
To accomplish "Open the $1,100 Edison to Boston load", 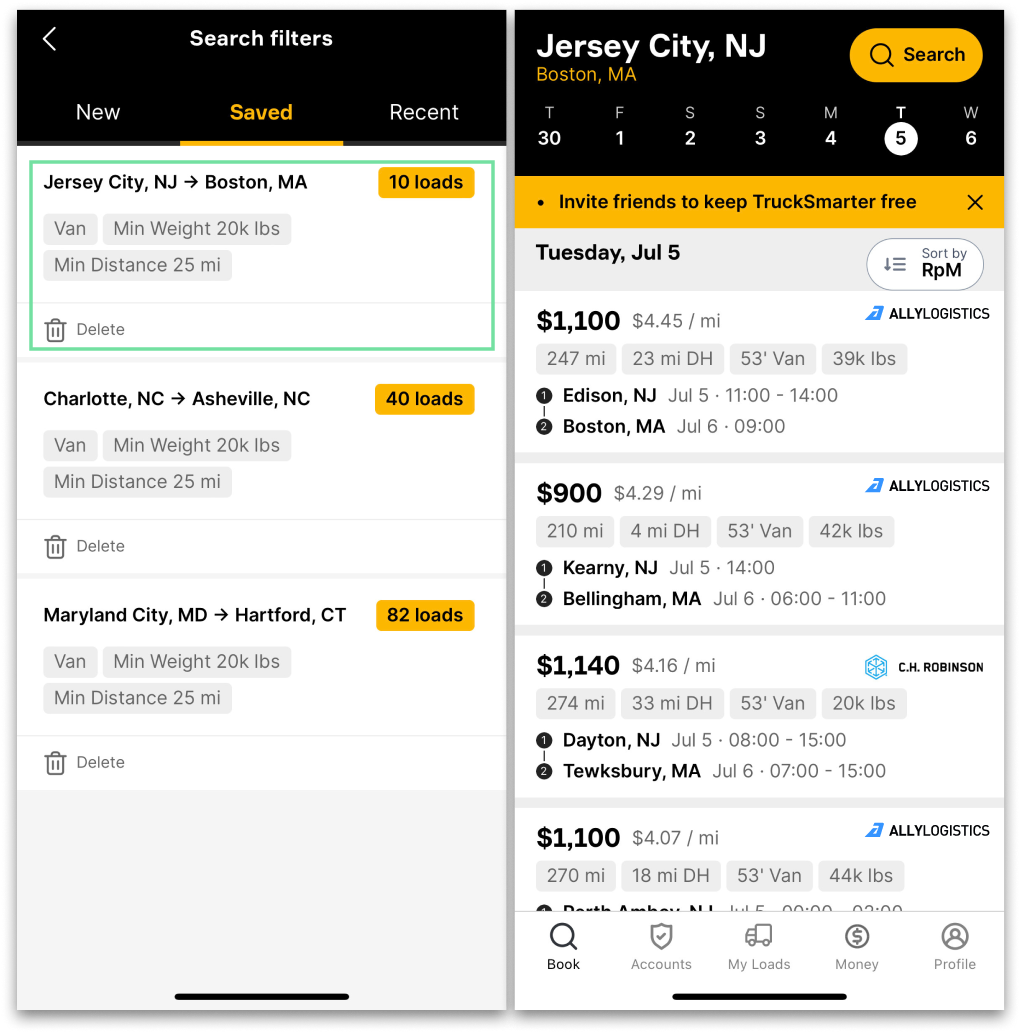I will (x=760, y=373).
